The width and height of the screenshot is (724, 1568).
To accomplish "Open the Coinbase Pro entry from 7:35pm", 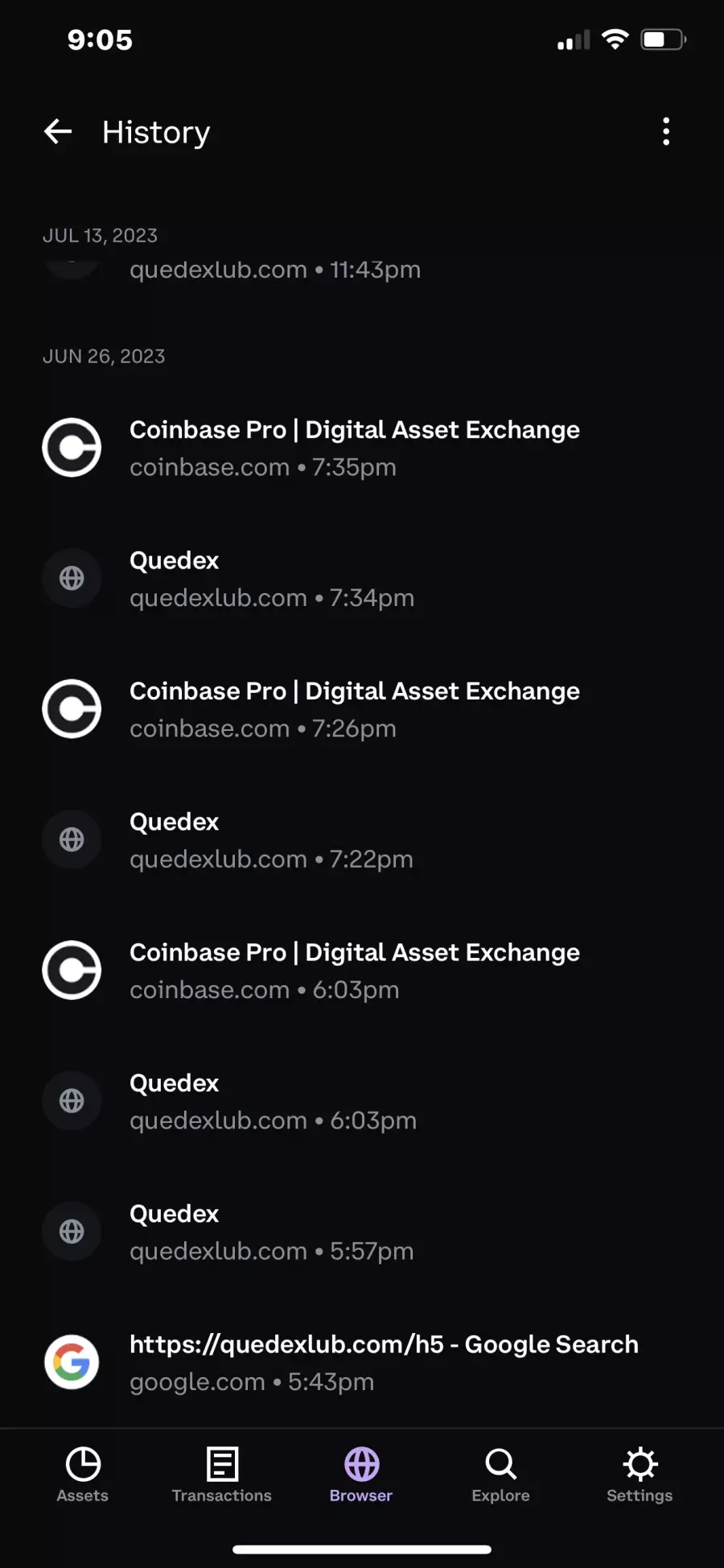I will (x=362, y=448).
